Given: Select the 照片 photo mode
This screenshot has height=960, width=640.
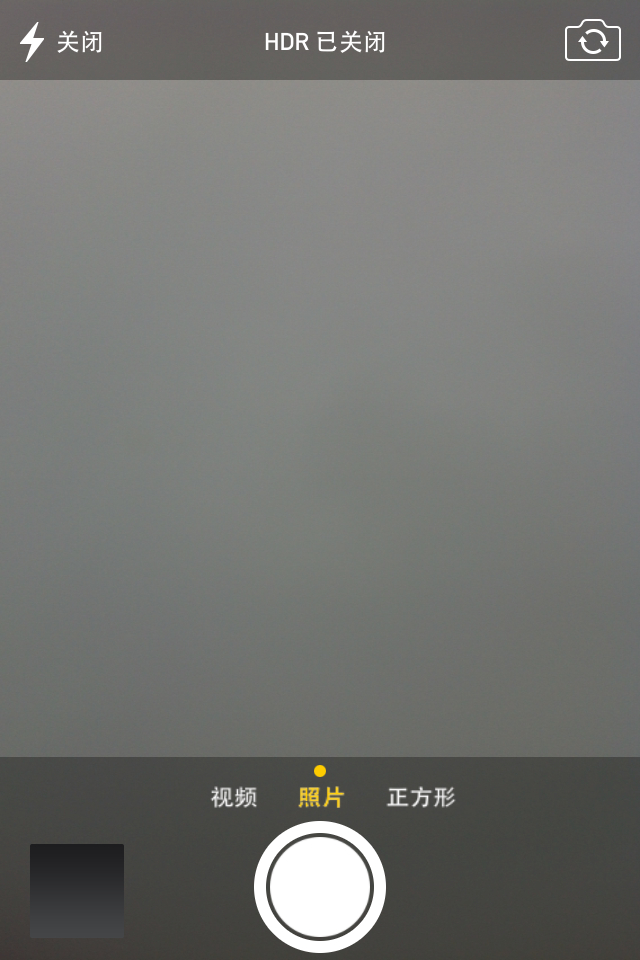Looking at the screenshot, I should click(x=321, y=797).
